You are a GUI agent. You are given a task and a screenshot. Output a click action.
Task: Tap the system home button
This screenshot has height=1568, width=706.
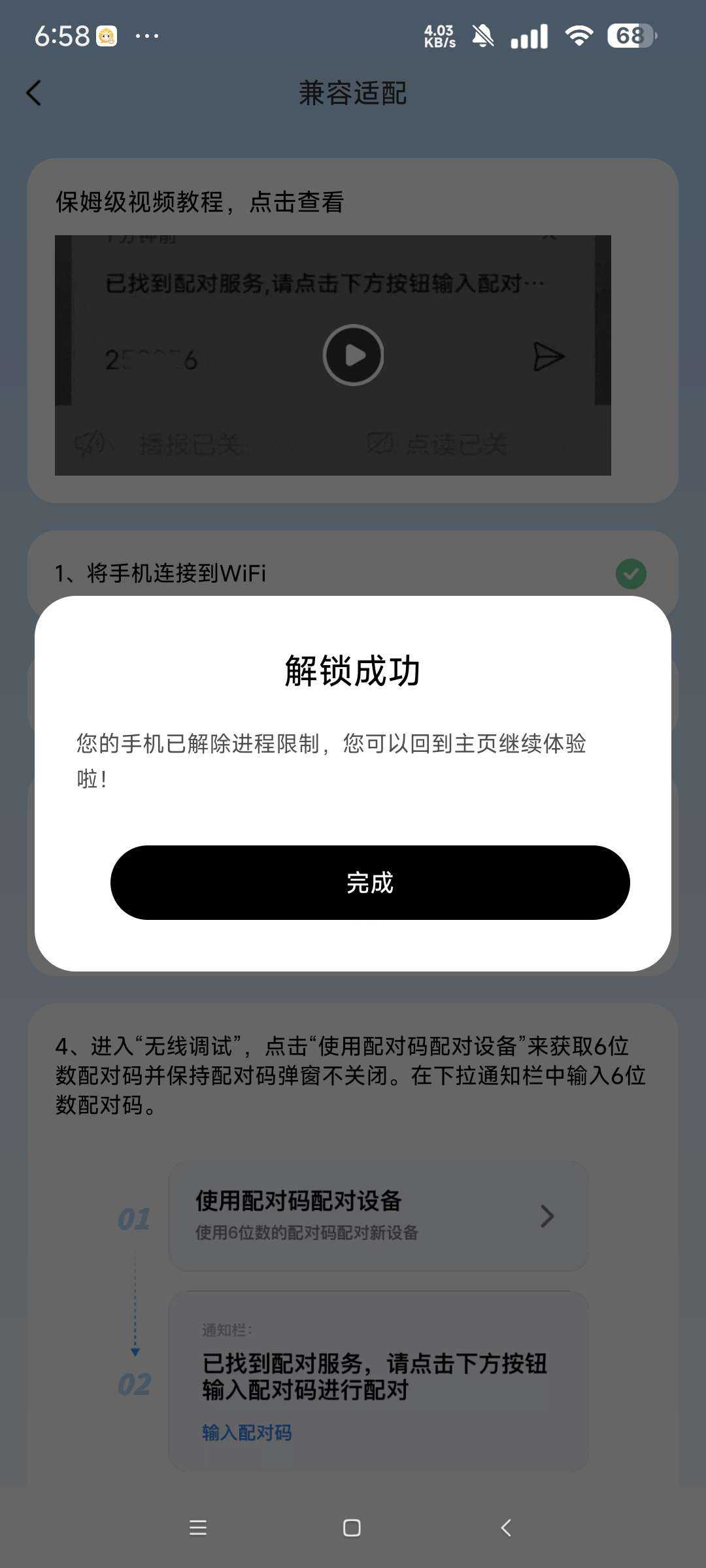(x=352, y=1527)
